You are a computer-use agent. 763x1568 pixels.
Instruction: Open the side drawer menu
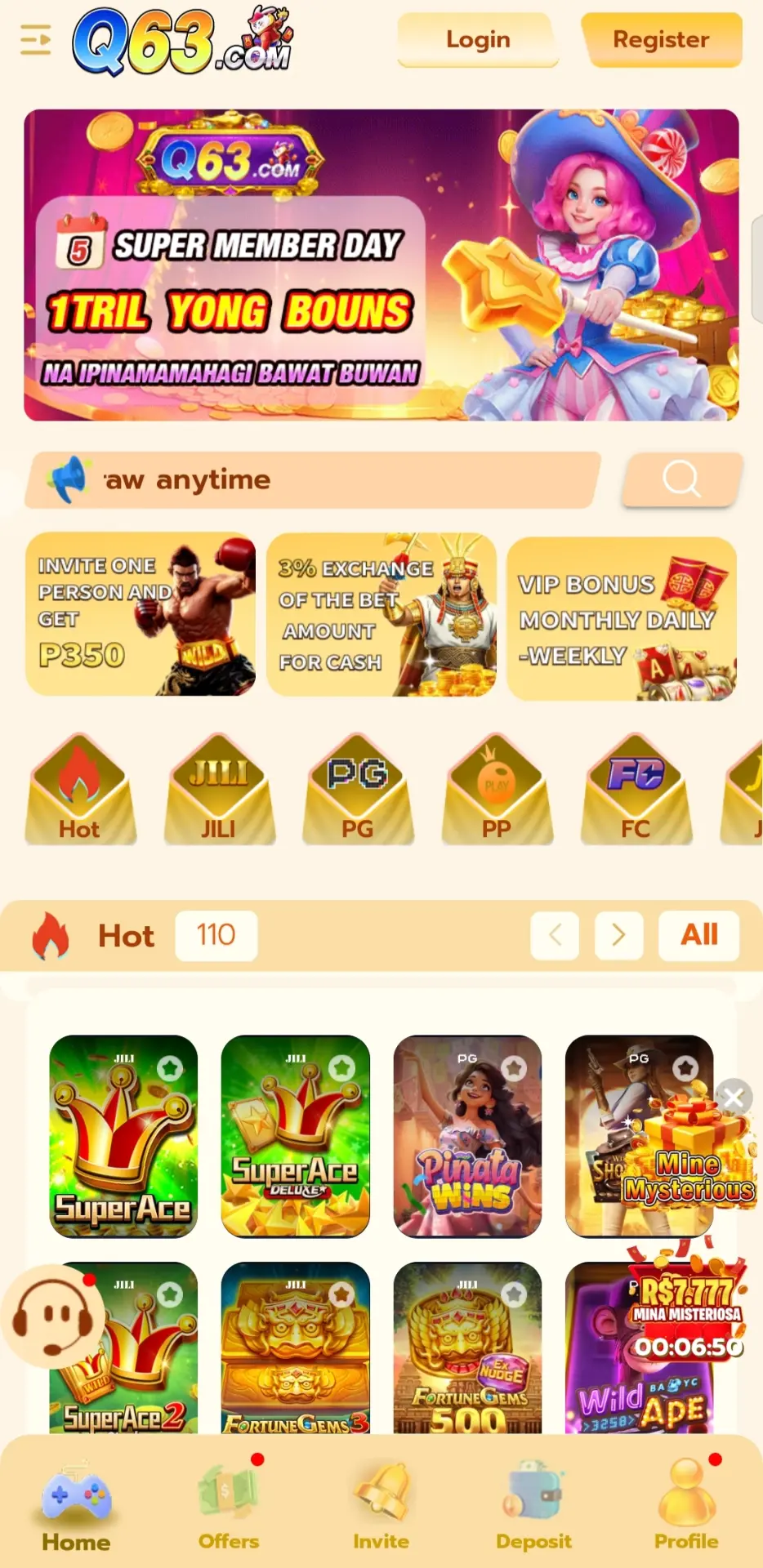35,39
